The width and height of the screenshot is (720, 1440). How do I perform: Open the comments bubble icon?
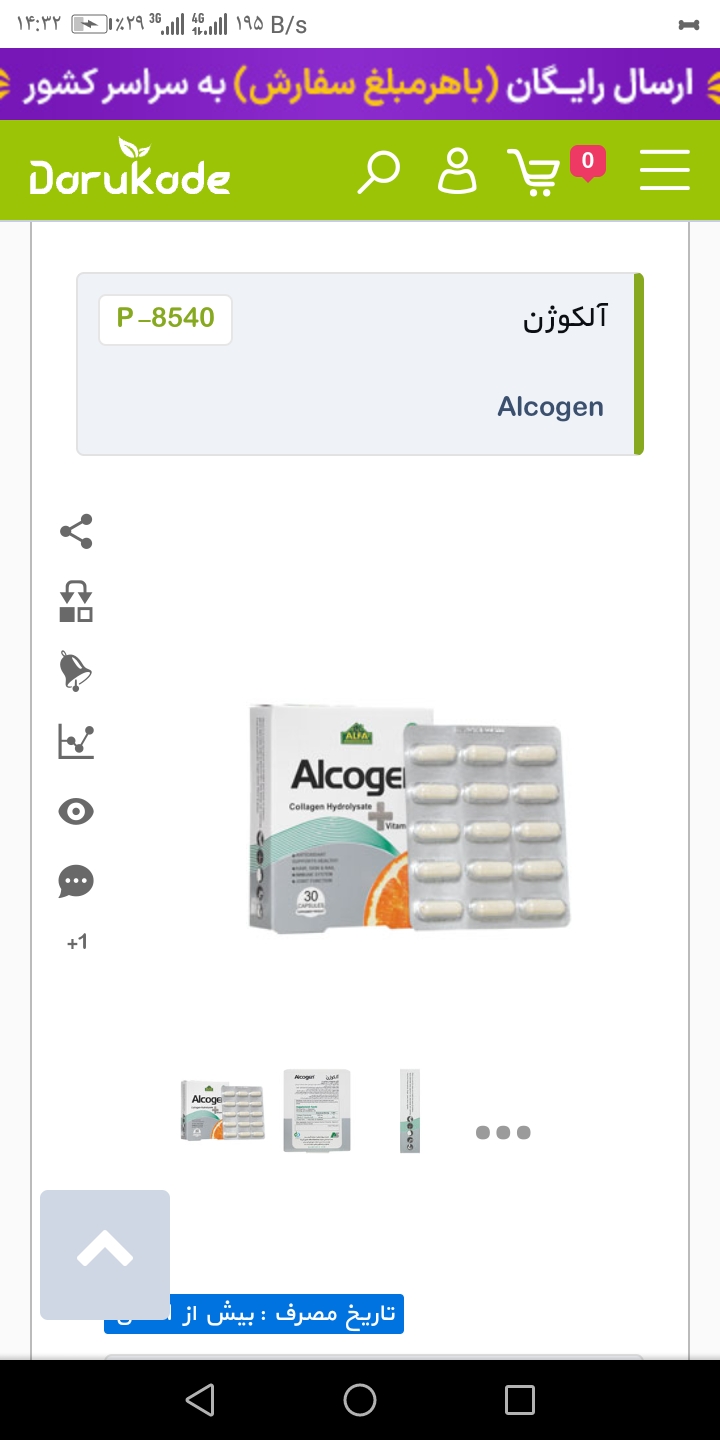pyautogui.click(x=76, y=881)
